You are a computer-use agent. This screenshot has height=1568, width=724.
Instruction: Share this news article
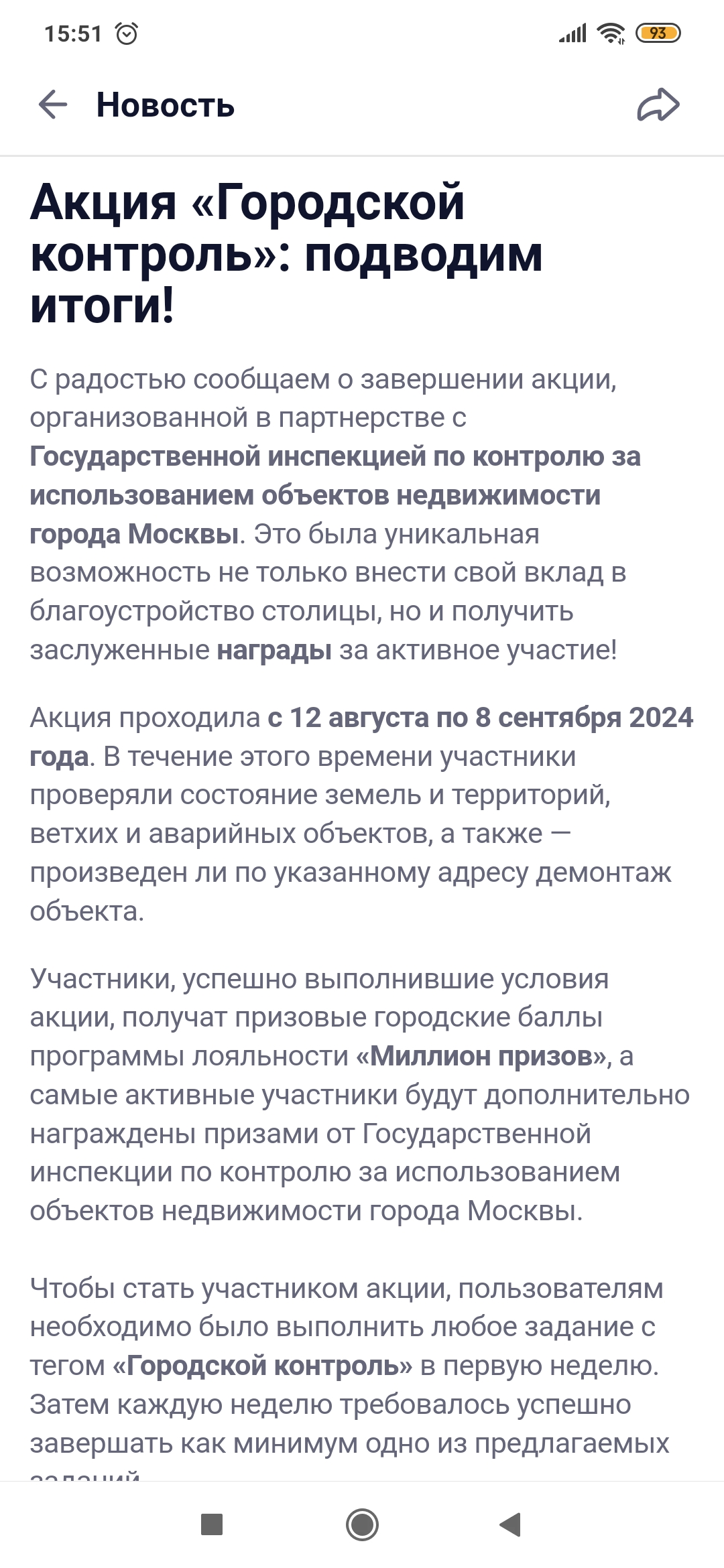point(658,105)
